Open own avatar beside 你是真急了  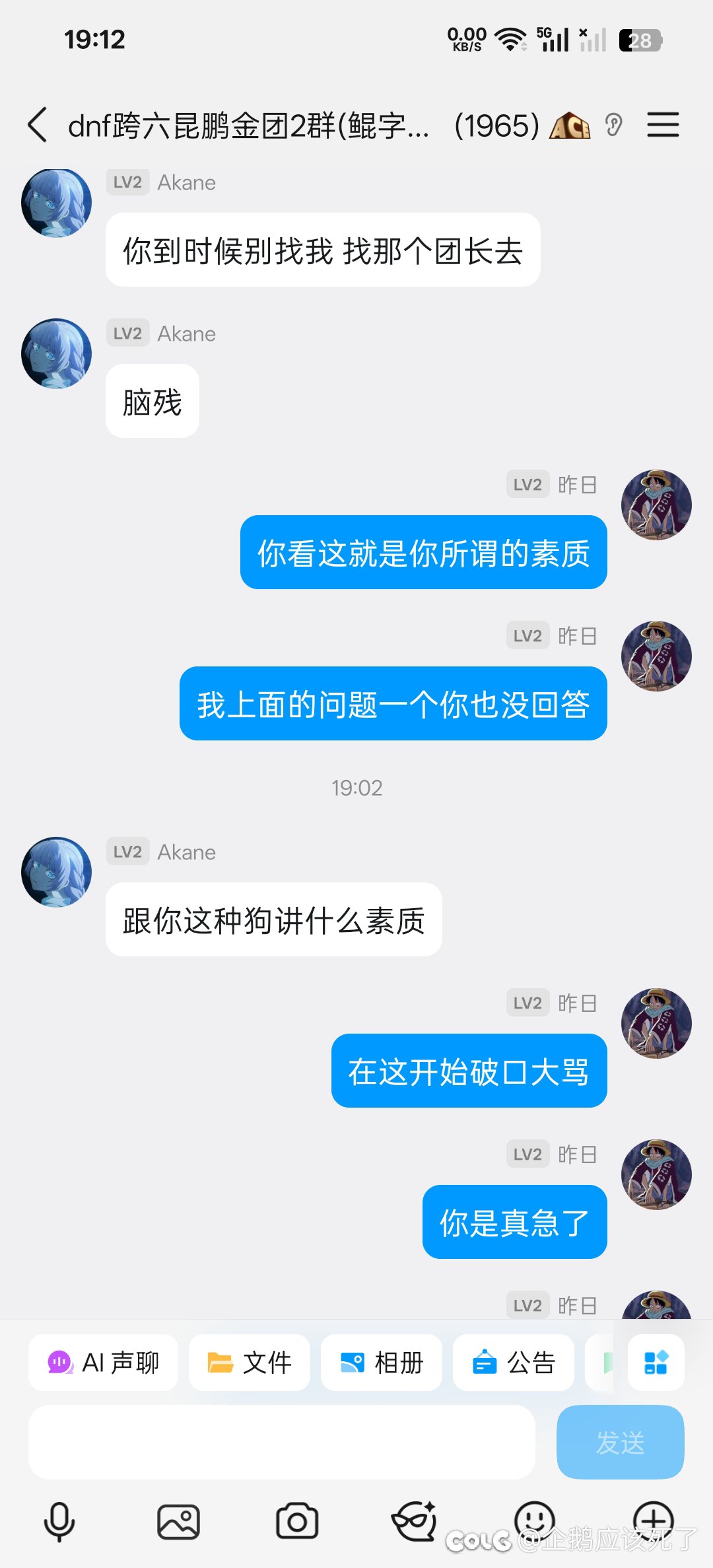tap(656, 1174)
